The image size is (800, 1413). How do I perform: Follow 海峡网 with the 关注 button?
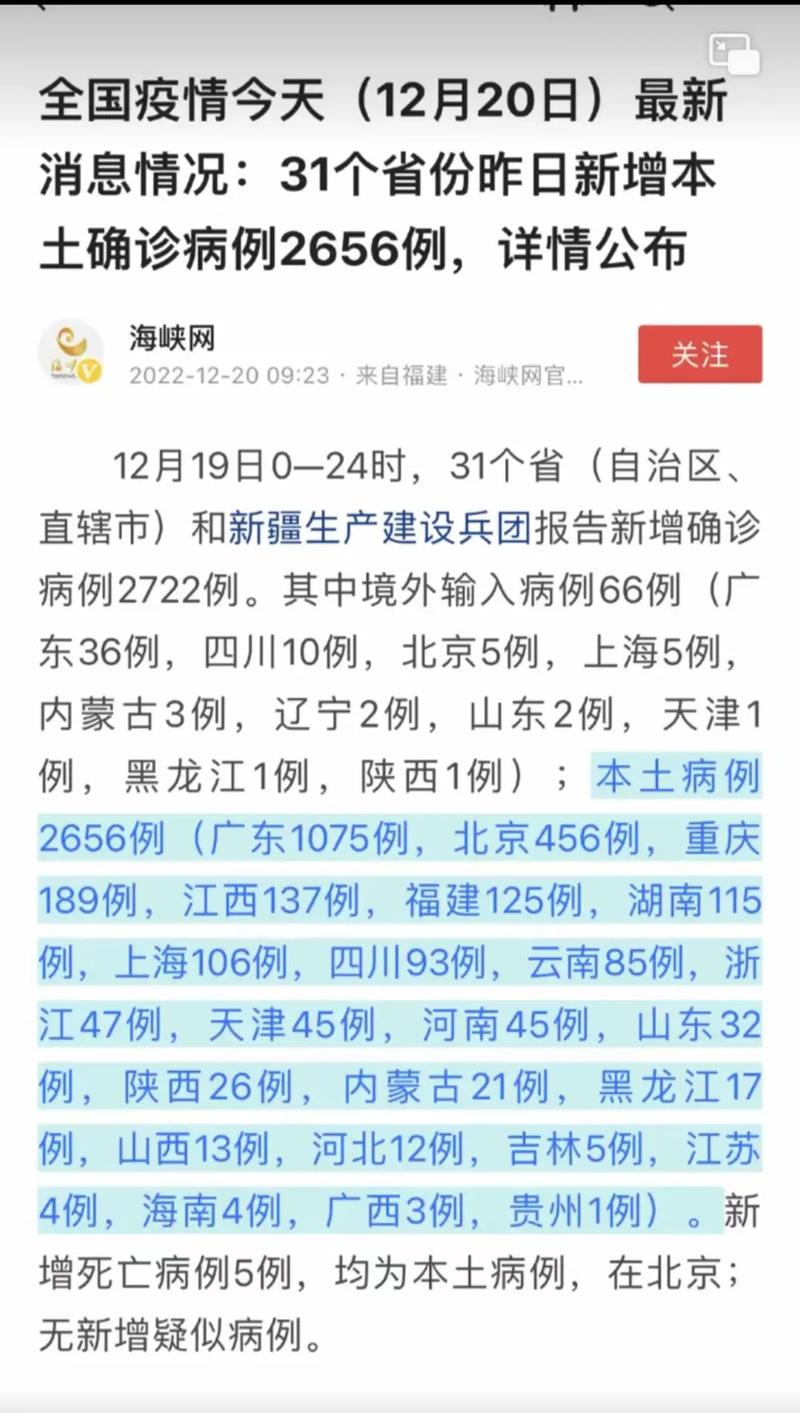pyautogui.click(x=700, y=354)
